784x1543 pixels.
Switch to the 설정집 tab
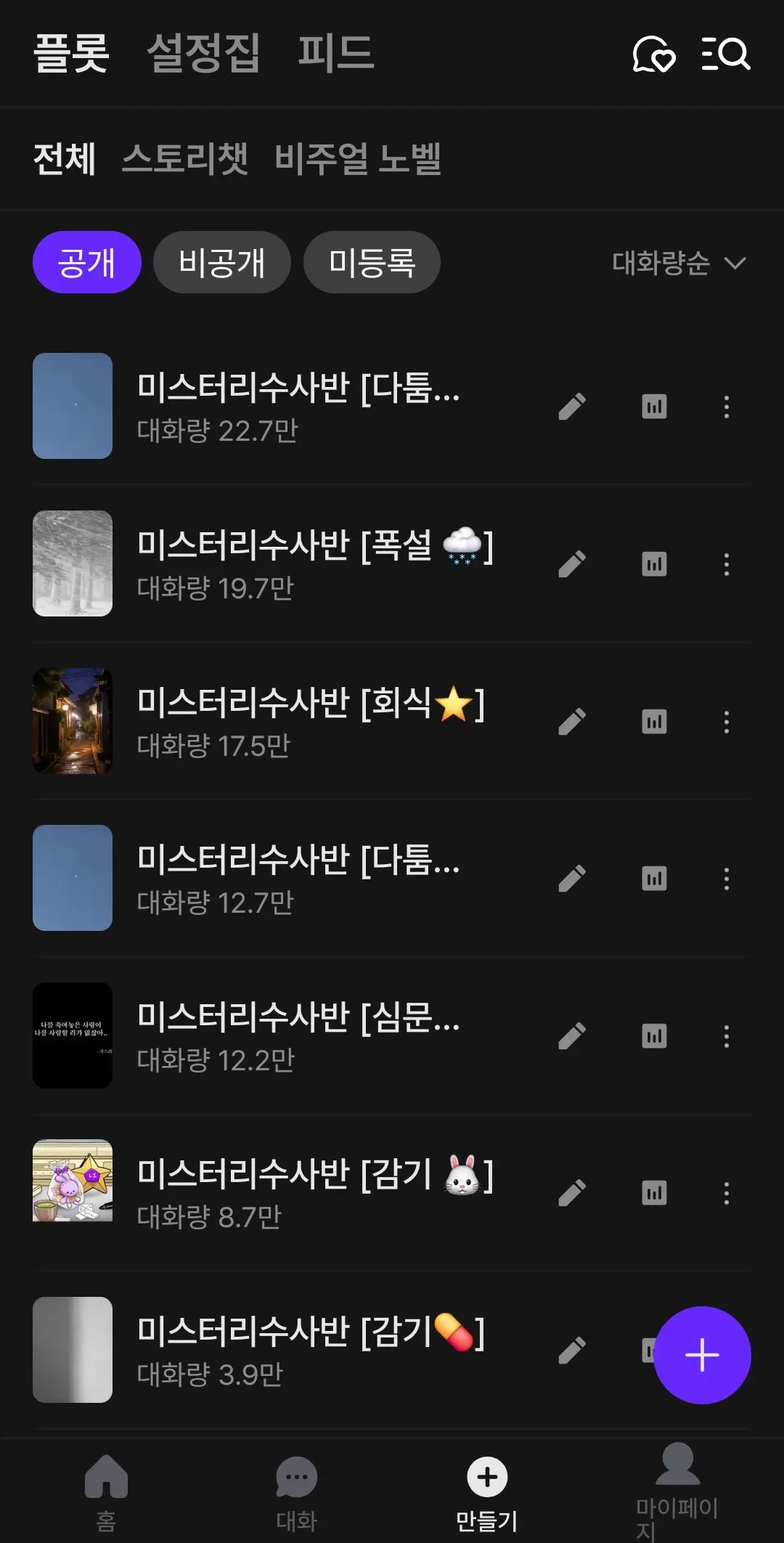[203, 53]
